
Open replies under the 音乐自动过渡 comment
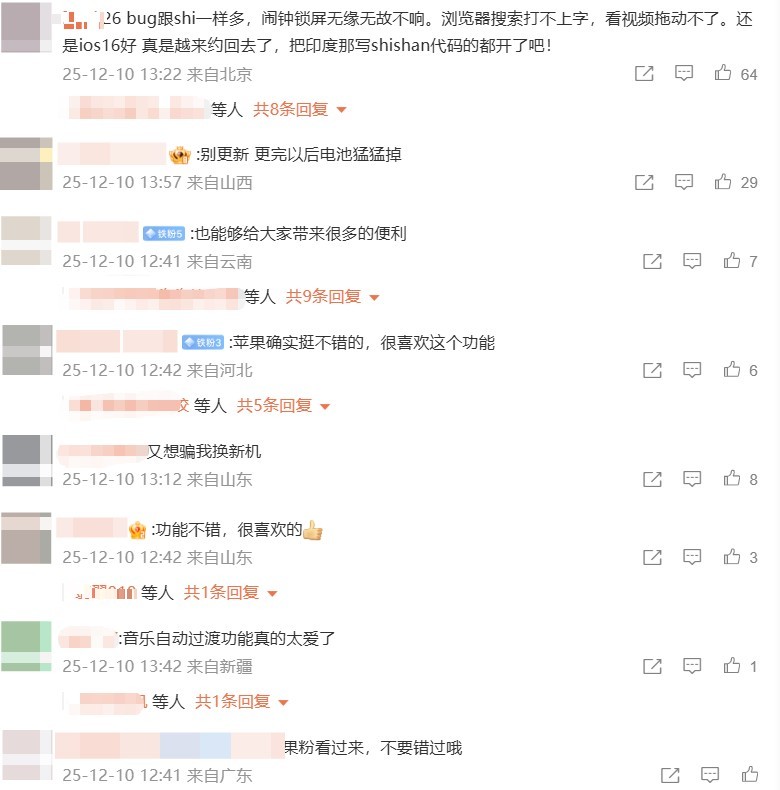pyautogui.click(x=241, y=701)
